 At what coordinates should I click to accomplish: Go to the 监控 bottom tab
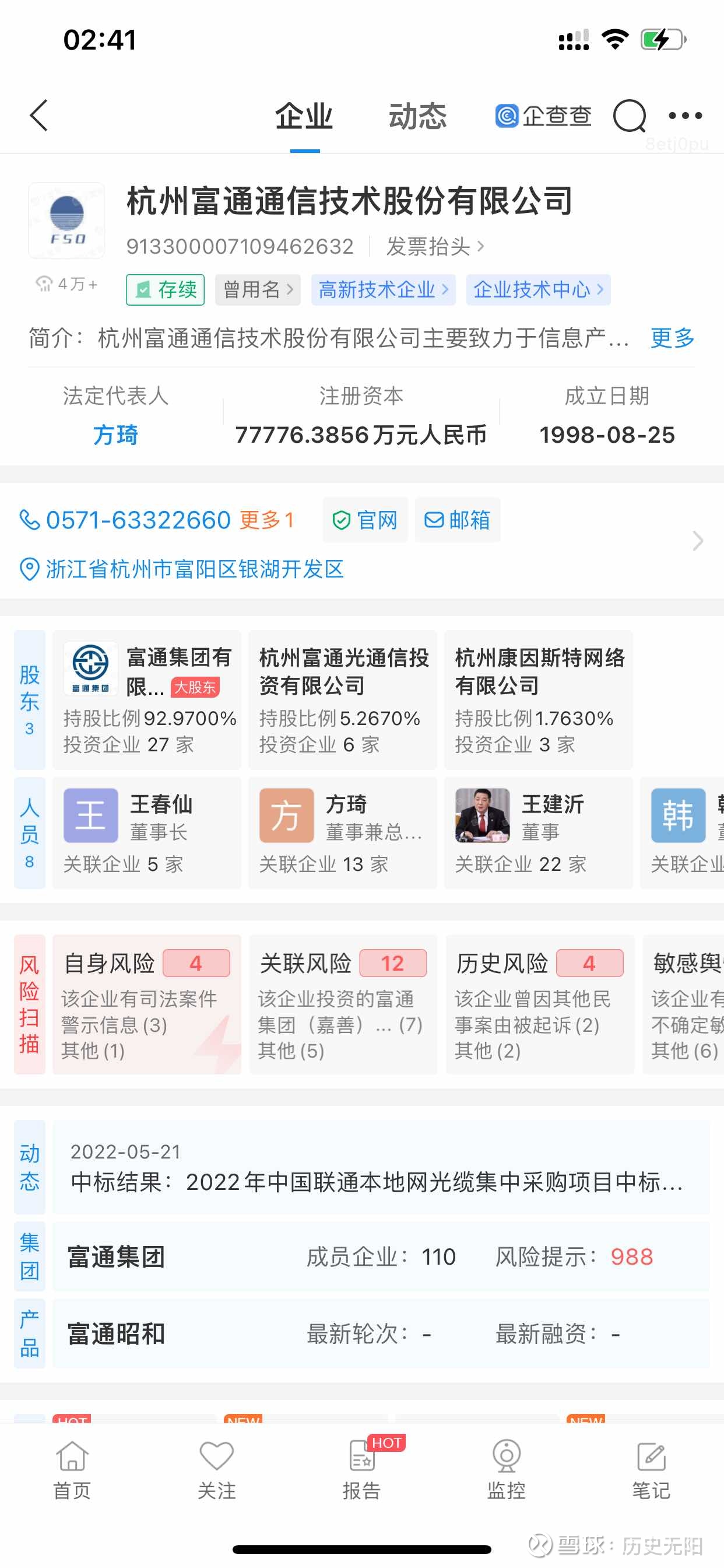506,1470
